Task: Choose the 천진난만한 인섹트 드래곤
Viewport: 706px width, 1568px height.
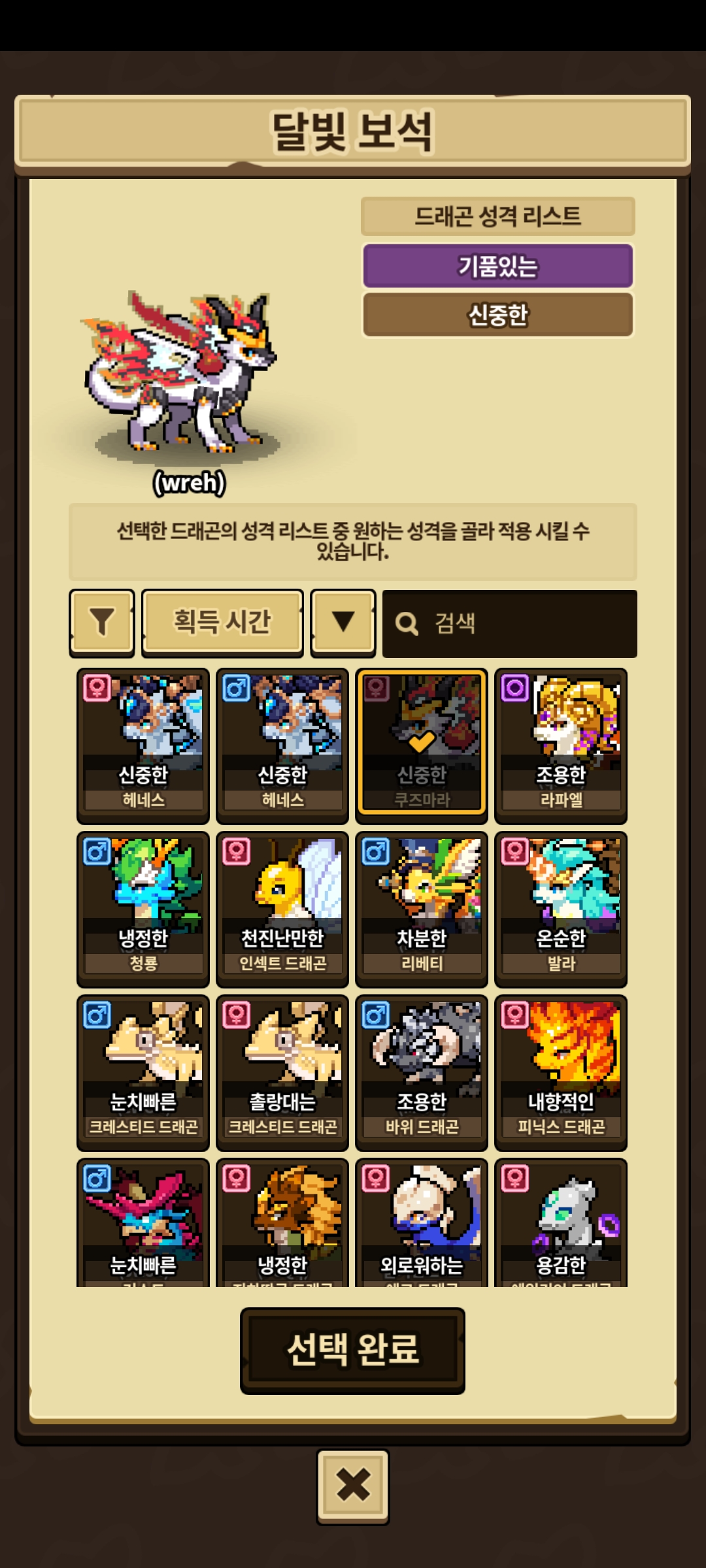Action: [x=282, y=908]
